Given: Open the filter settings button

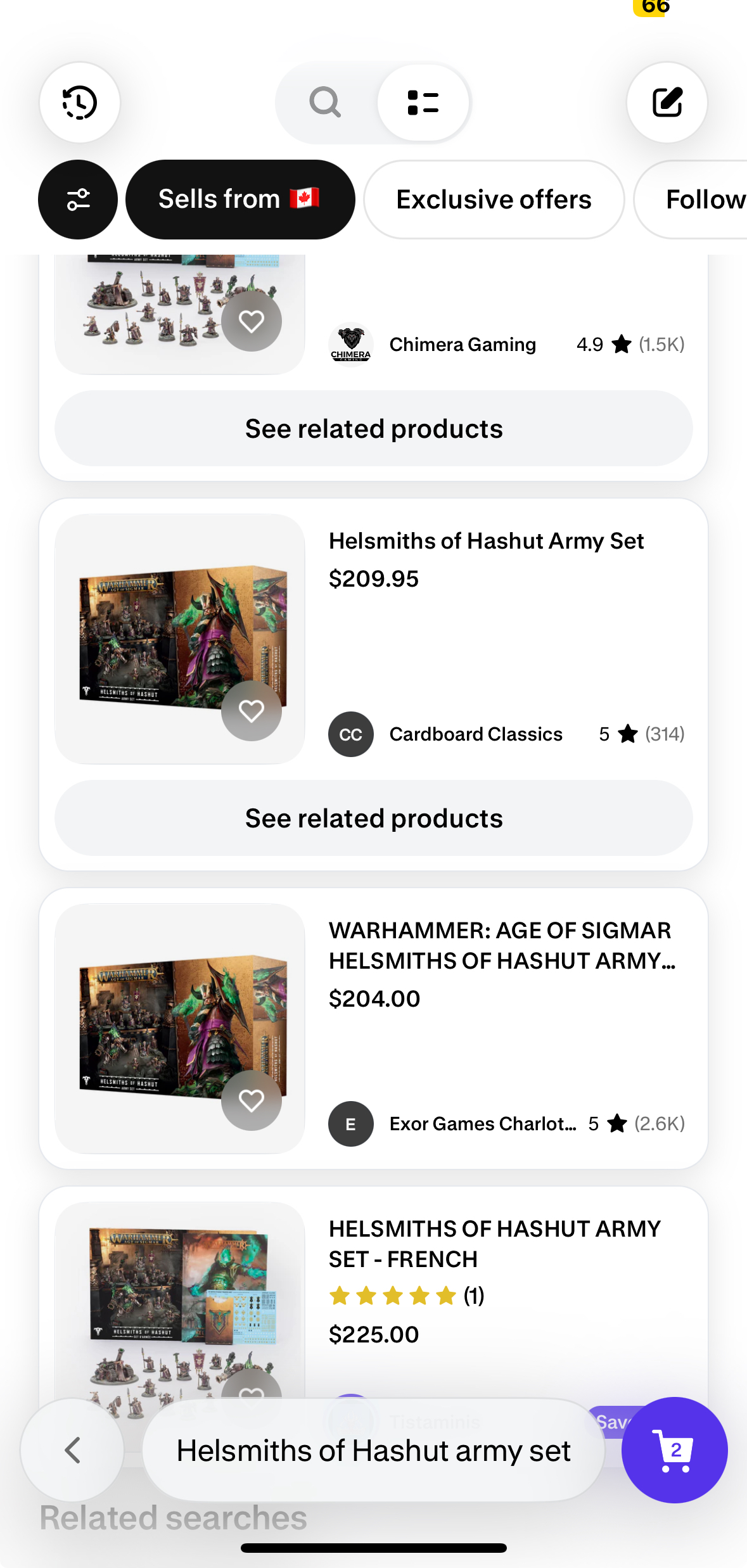Looking at the screenshot, I should [78, 200].
